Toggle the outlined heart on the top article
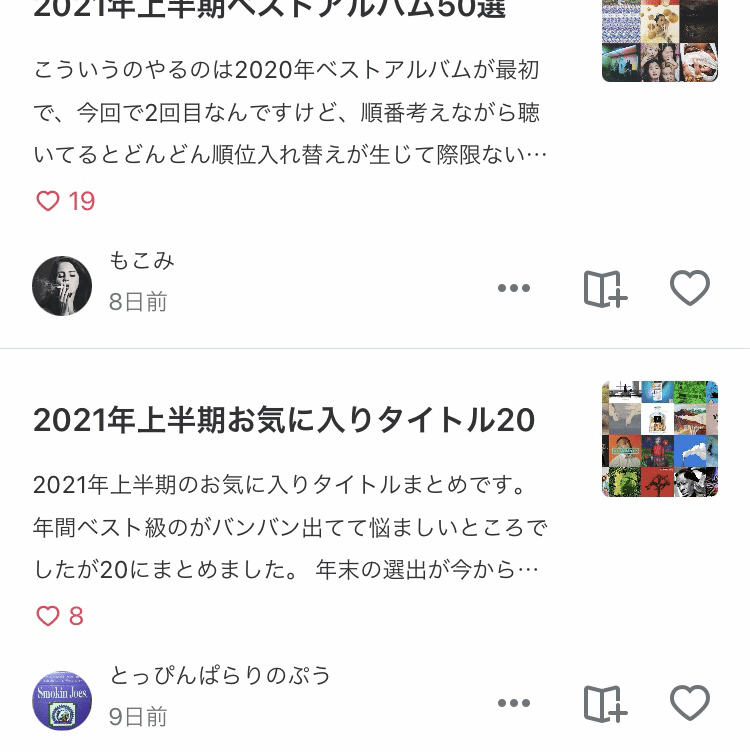This screenshot has height=752, width=750. point(690,287)
